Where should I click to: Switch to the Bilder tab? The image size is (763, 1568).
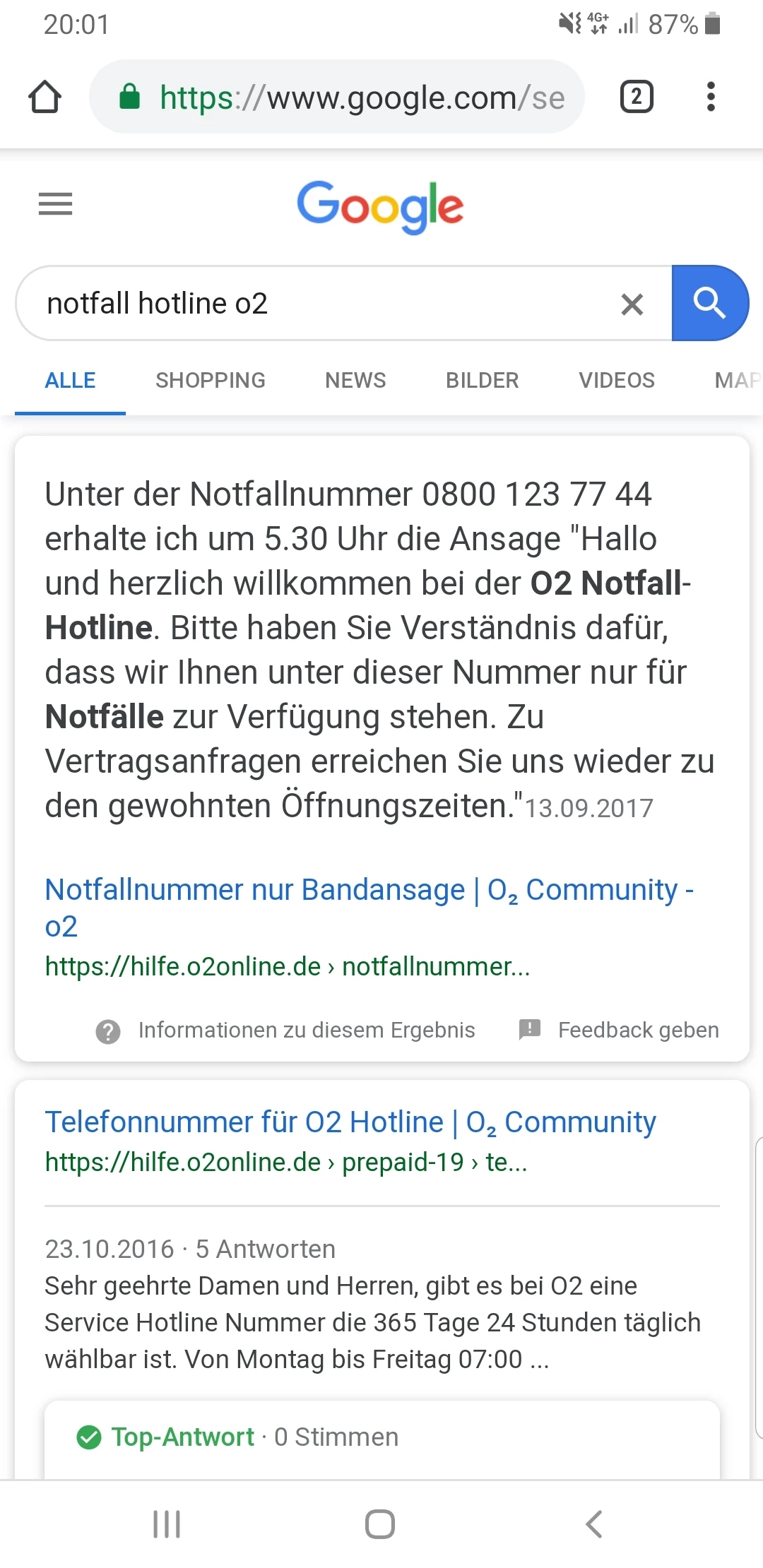pyautogui.click(x=482, y=381)
